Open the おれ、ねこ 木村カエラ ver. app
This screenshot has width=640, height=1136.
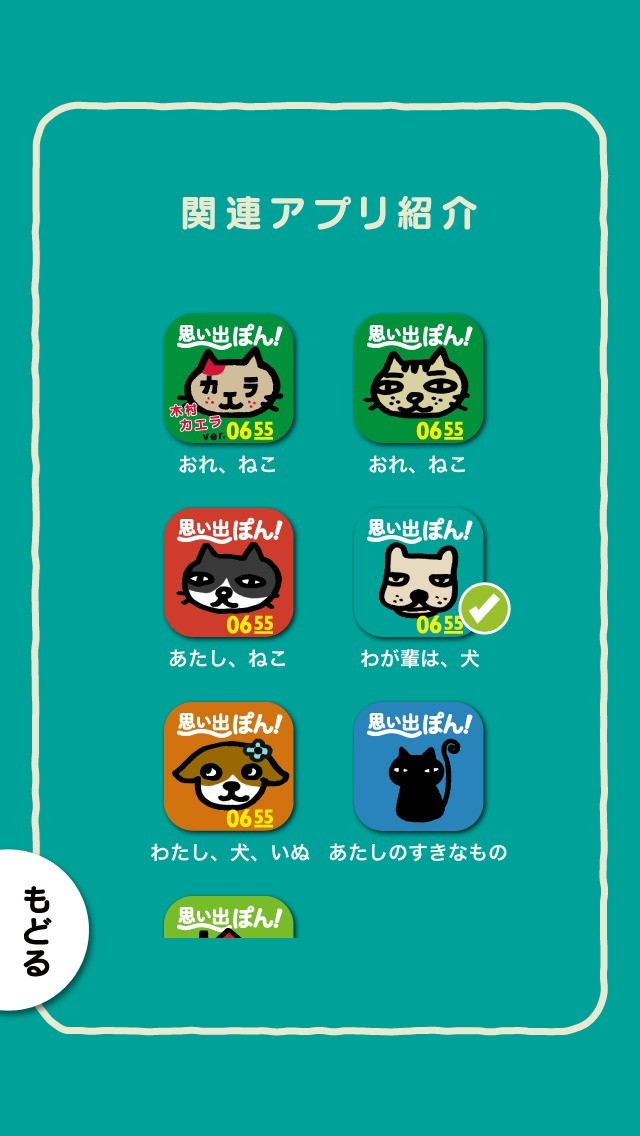[x=229, y=378]
